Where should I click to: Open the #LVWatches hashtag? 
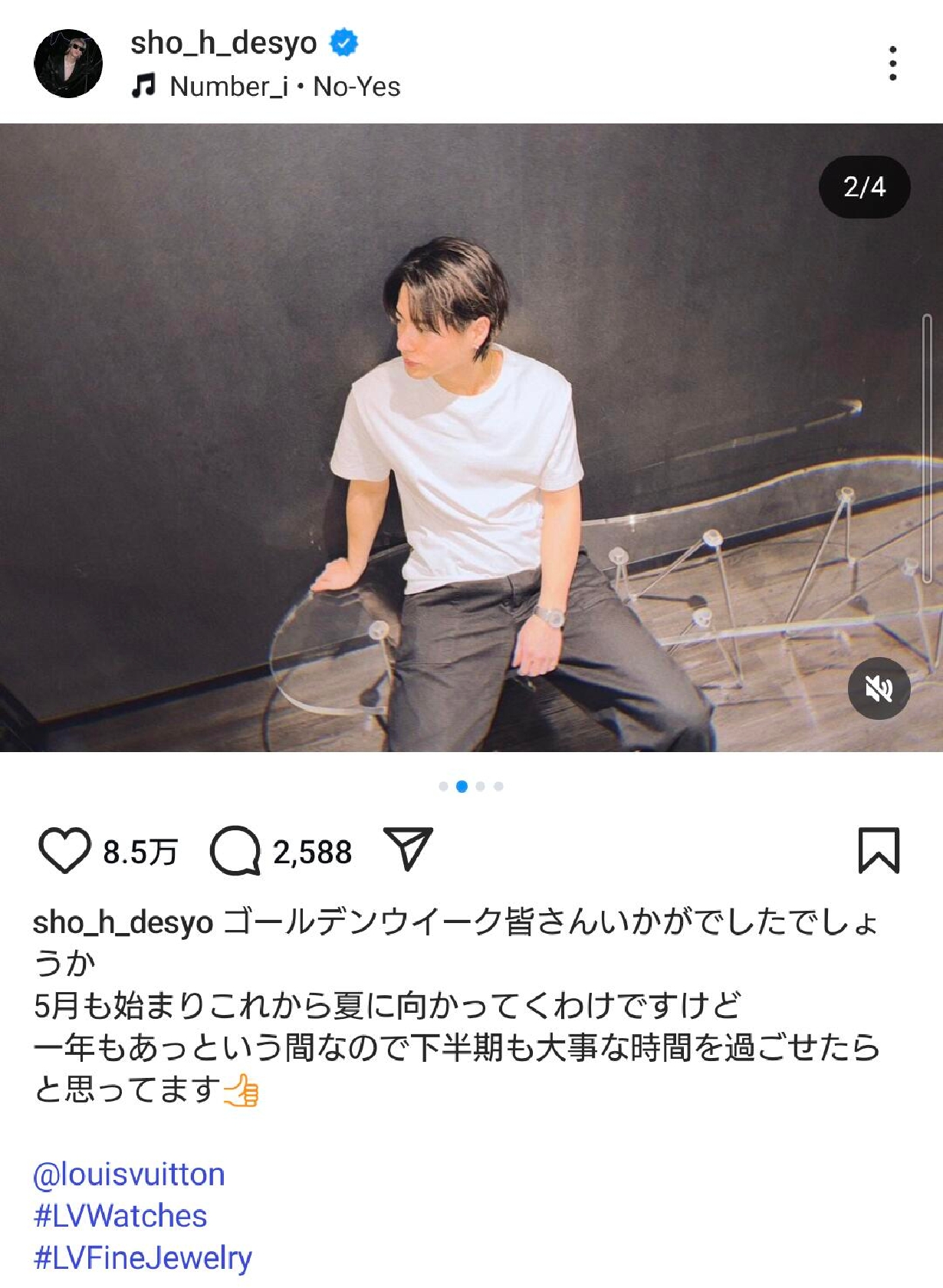[x=120, y=1216]
